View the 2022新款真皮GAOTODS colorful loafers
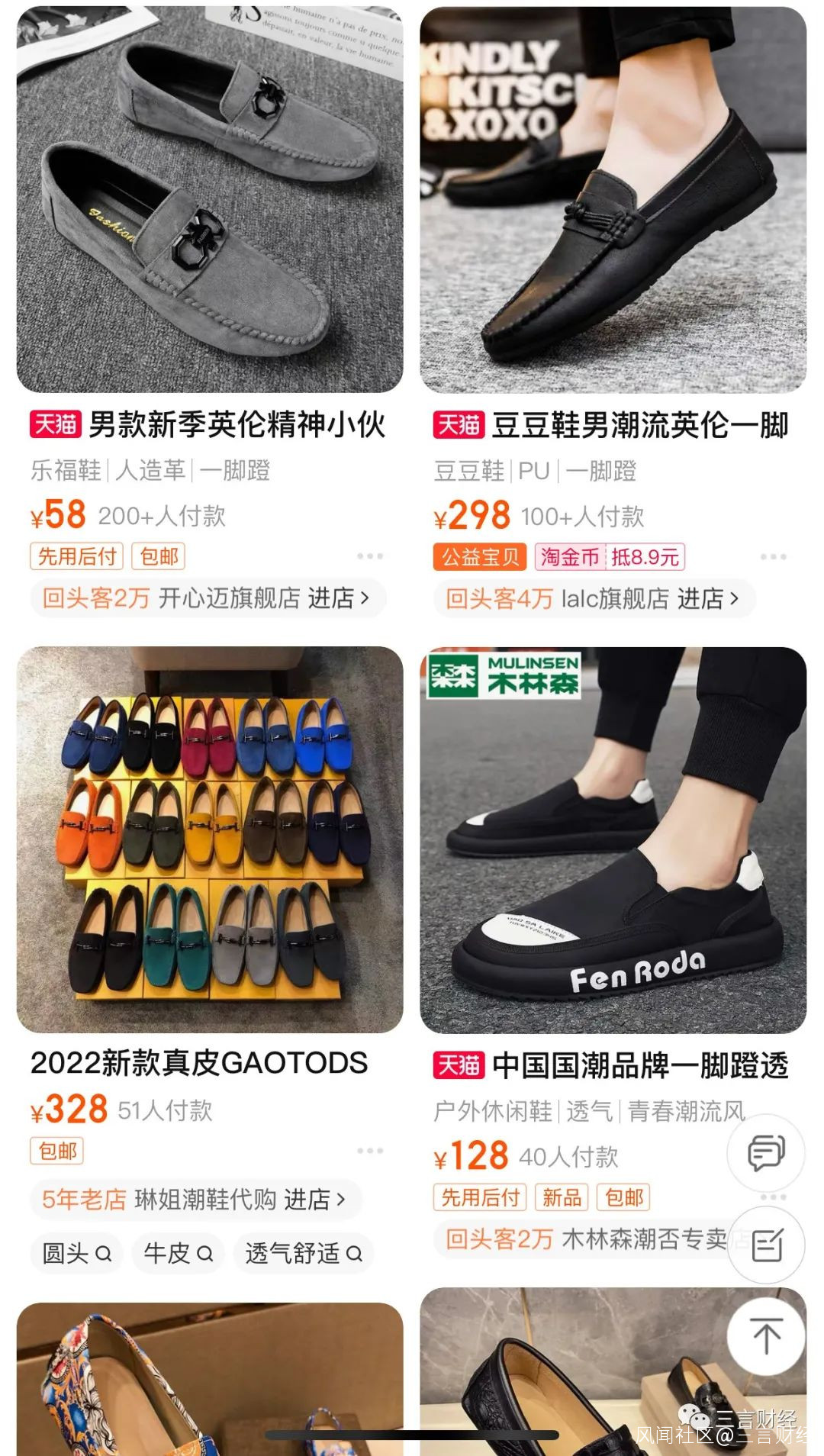Screen dimensions: 824x1456 pyautogui.click(x=210, y=839)
